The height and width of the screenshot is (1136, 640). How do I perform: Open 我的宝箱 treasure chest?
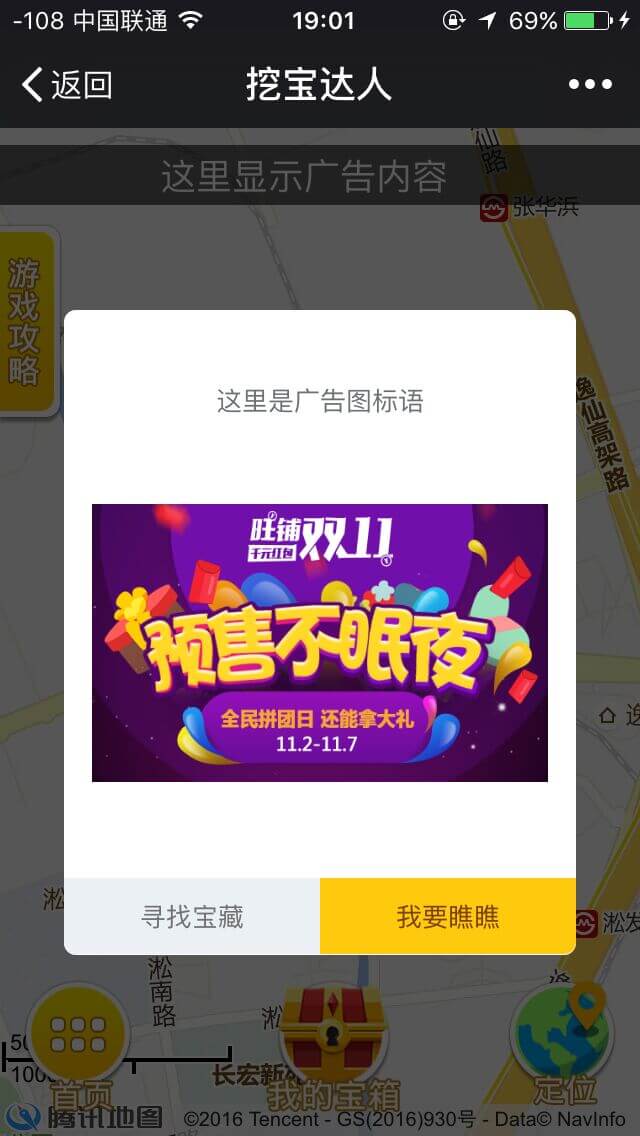click(332, 1040)
